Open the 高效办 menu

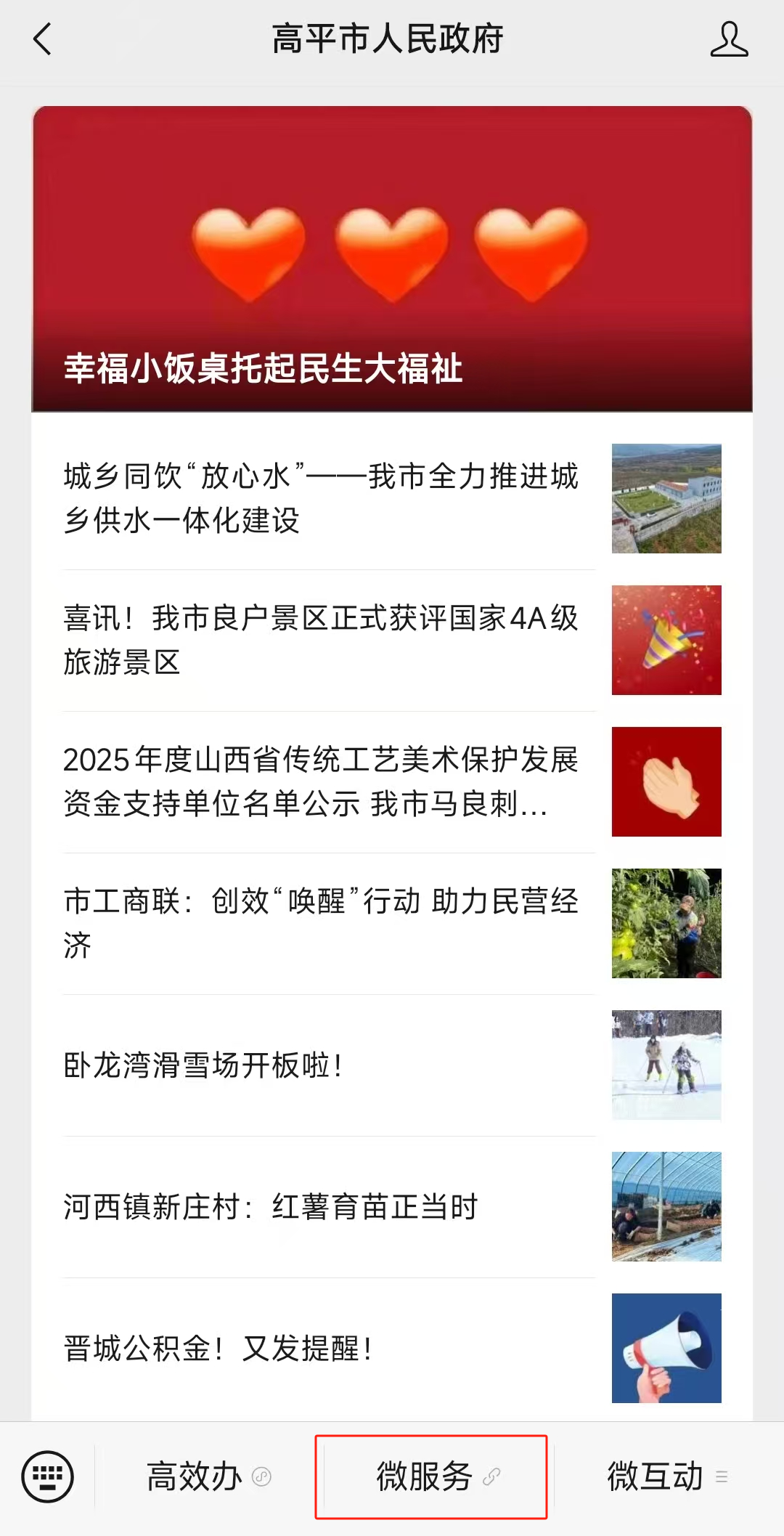click(208, 1476)
